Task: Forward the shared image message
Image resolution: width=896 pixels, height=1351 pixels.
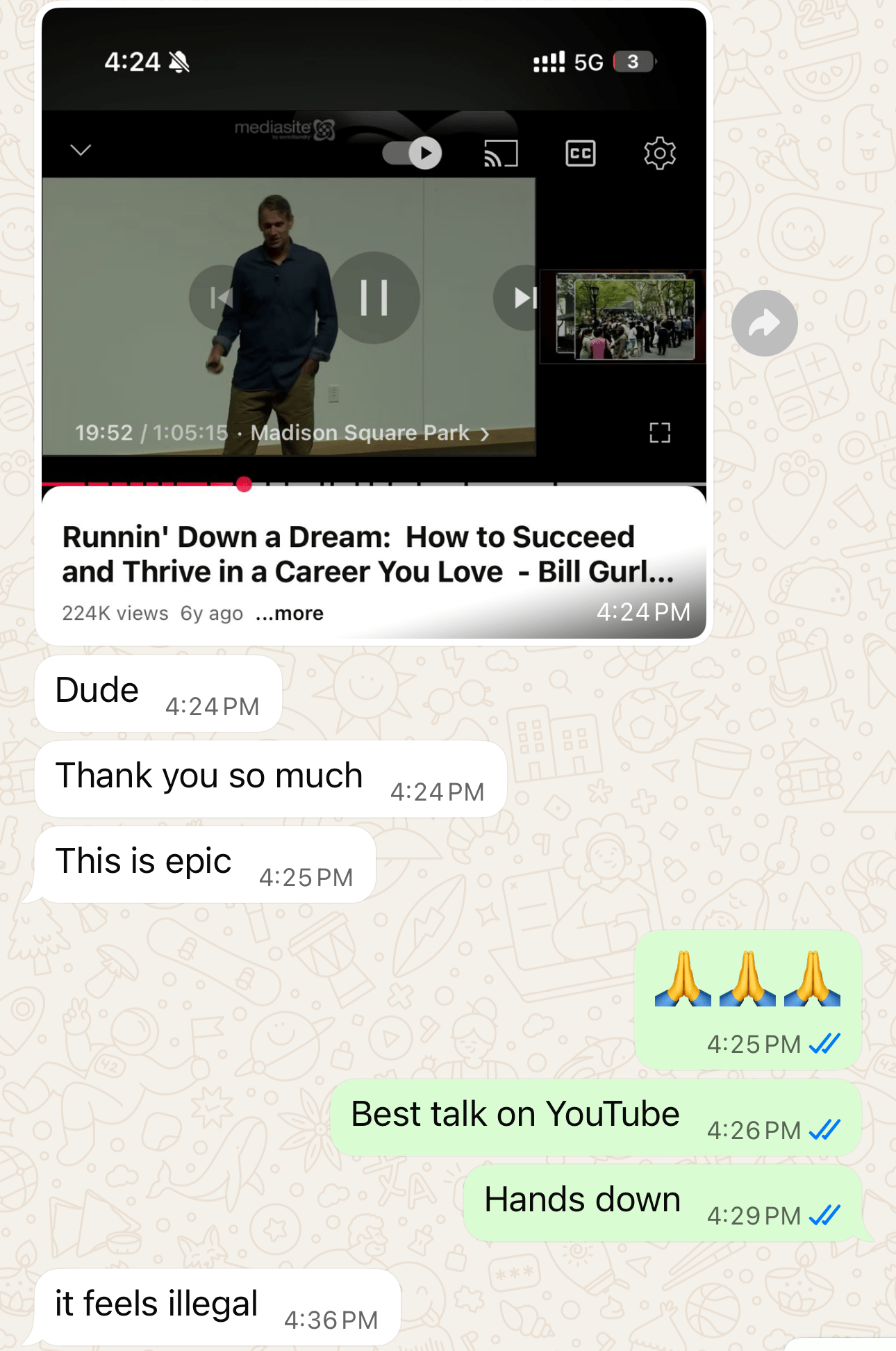Action: [764, 323]
